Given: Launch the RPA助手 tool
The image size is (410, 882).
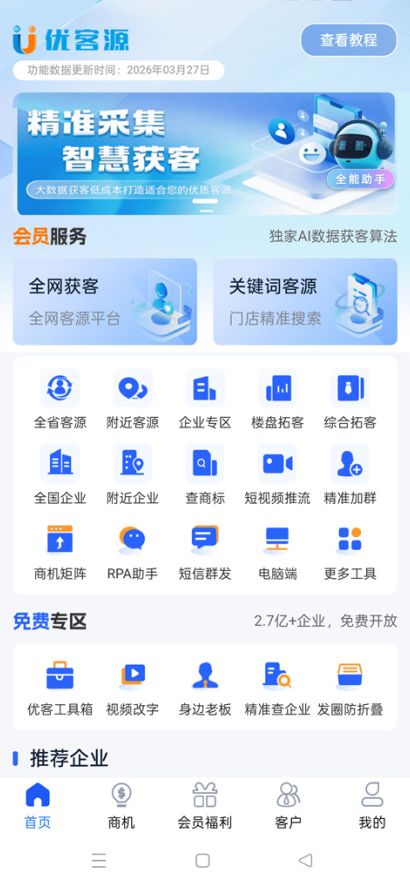Looking at the screenshot, I should click(133, 551).
